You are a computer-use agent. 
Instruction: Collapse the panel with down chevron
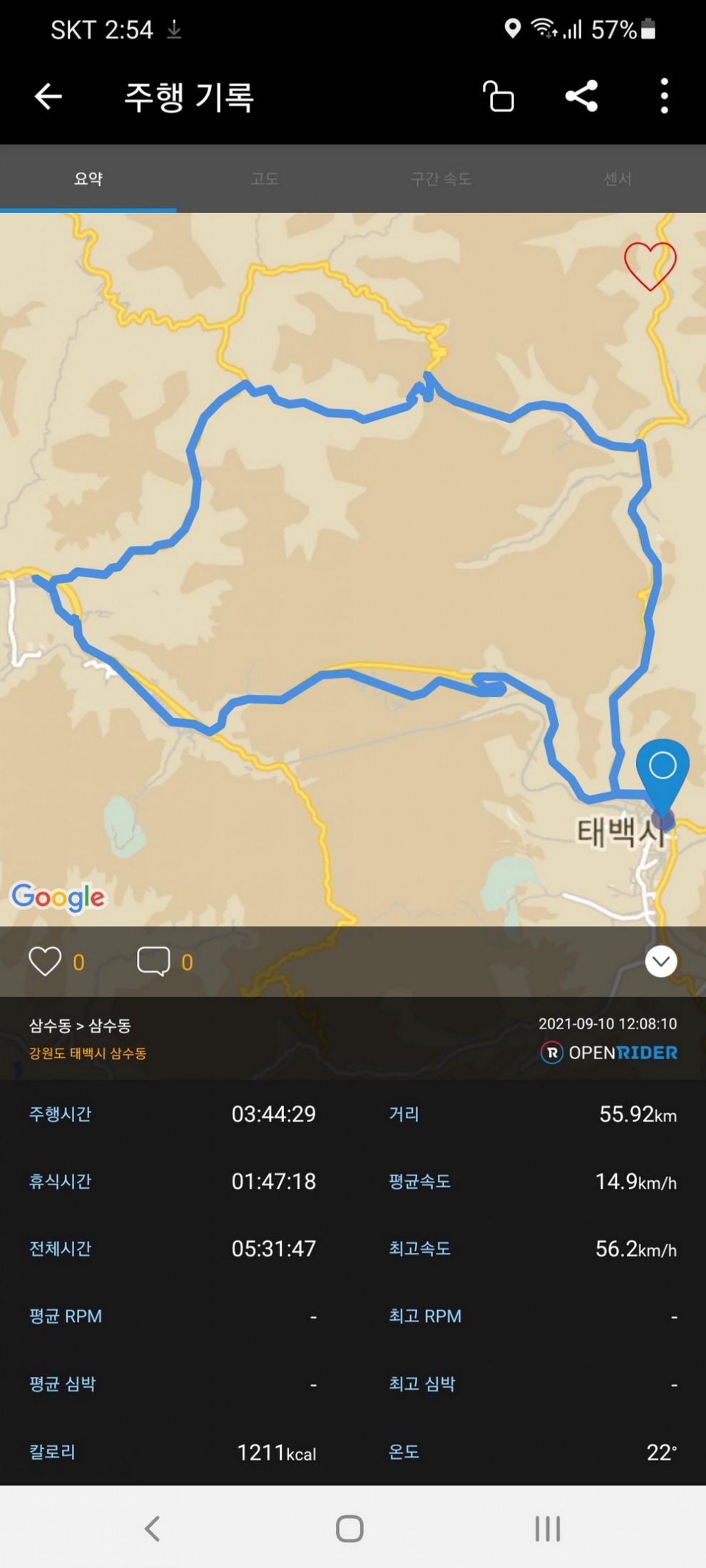[x=660, y=961]
